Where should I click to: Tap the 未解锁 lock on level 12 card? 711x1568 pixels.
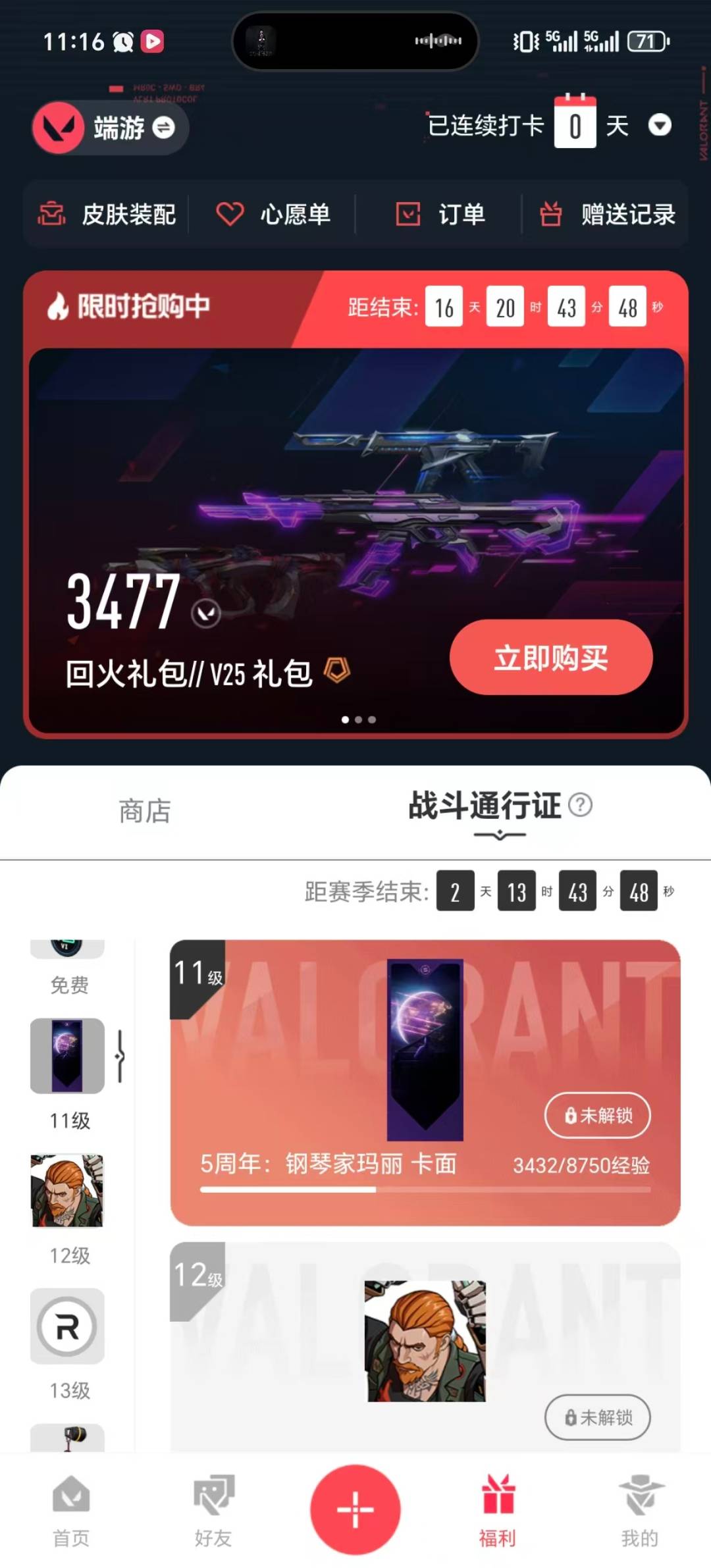[596, 1419]
